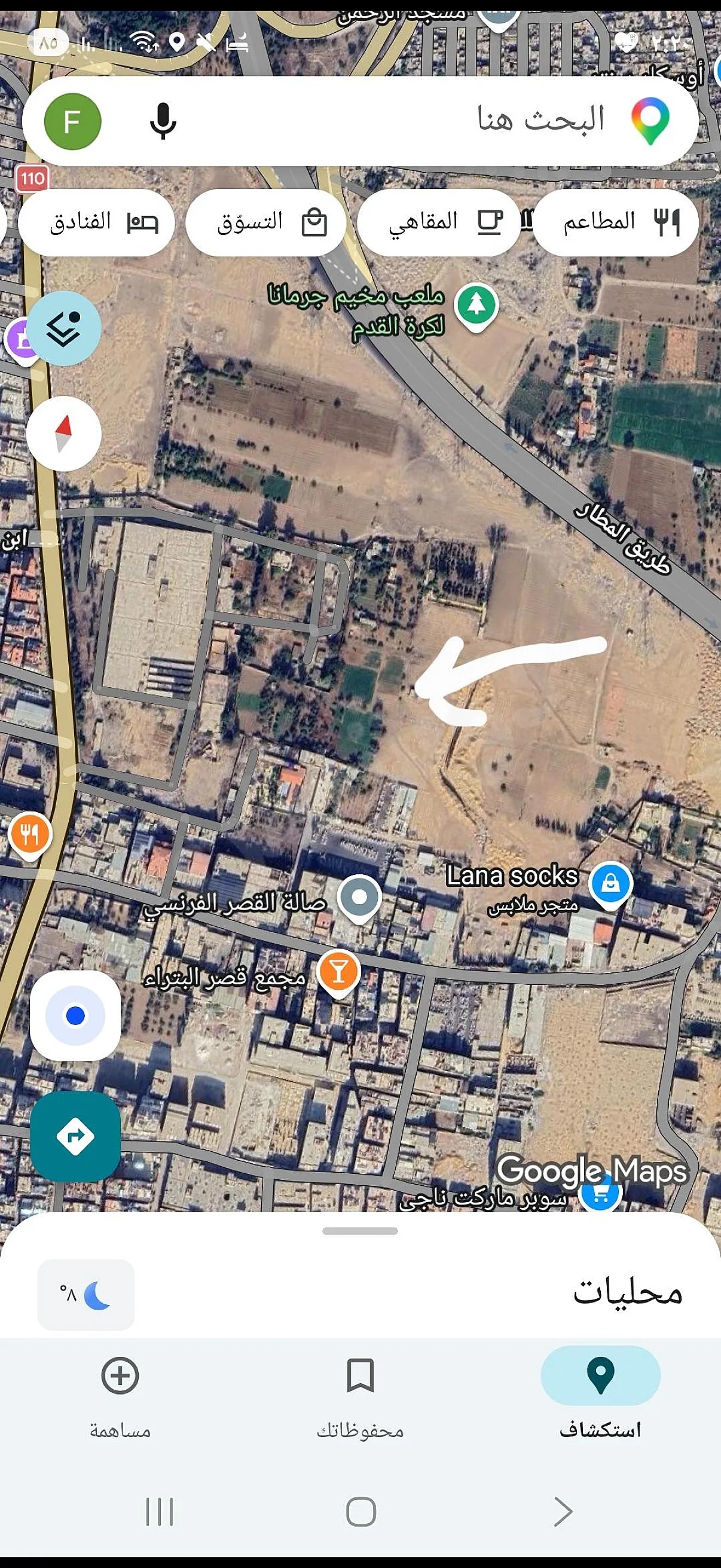
Task: Select the التسوّق shopping chip
Action: coord(266,222)
